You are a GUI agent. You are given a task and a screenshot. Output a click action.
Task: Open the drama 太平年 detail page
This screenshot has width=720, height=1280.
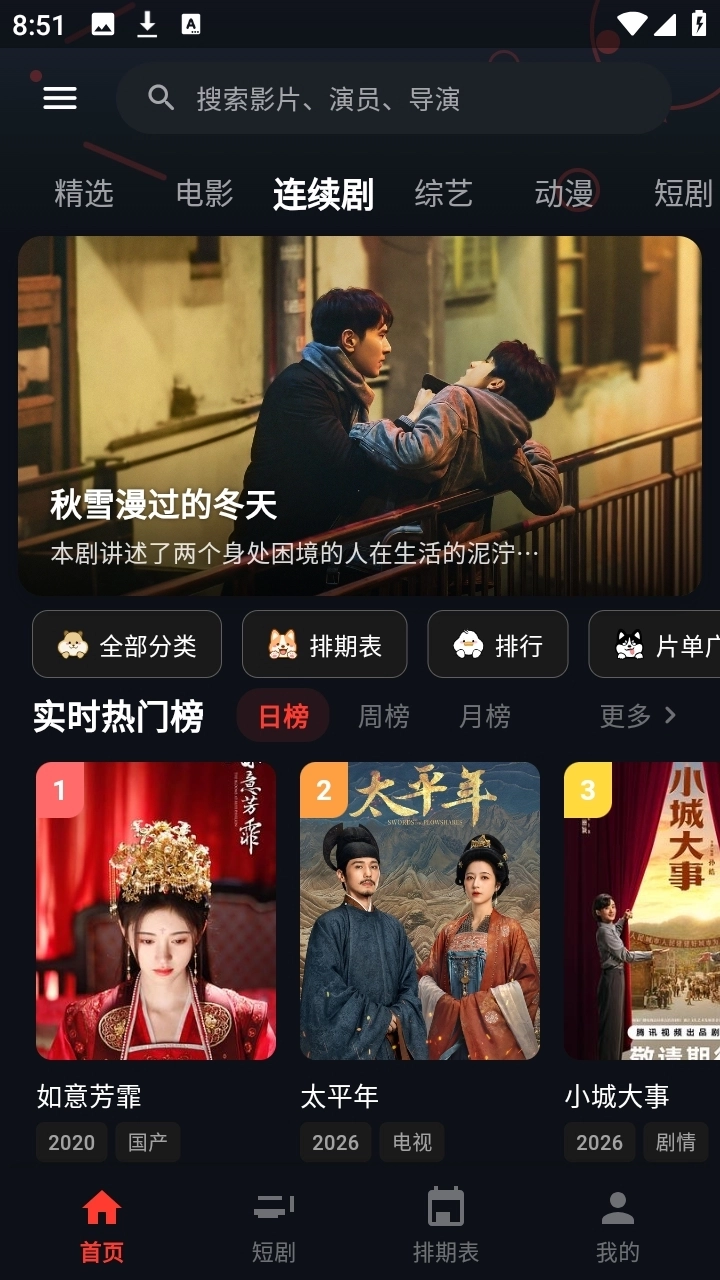[420, 912]
